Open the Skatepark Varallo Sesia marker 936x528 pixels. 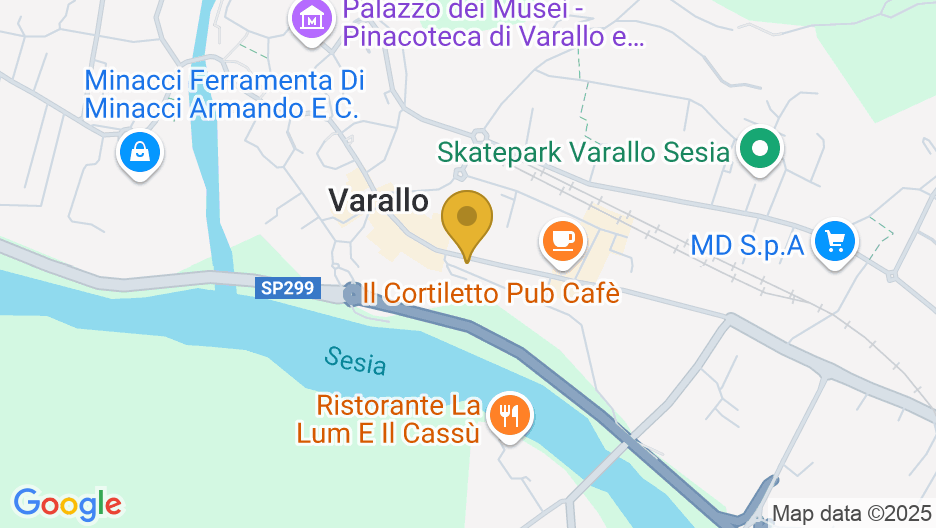pyautogui.click(x=760, y=150)
